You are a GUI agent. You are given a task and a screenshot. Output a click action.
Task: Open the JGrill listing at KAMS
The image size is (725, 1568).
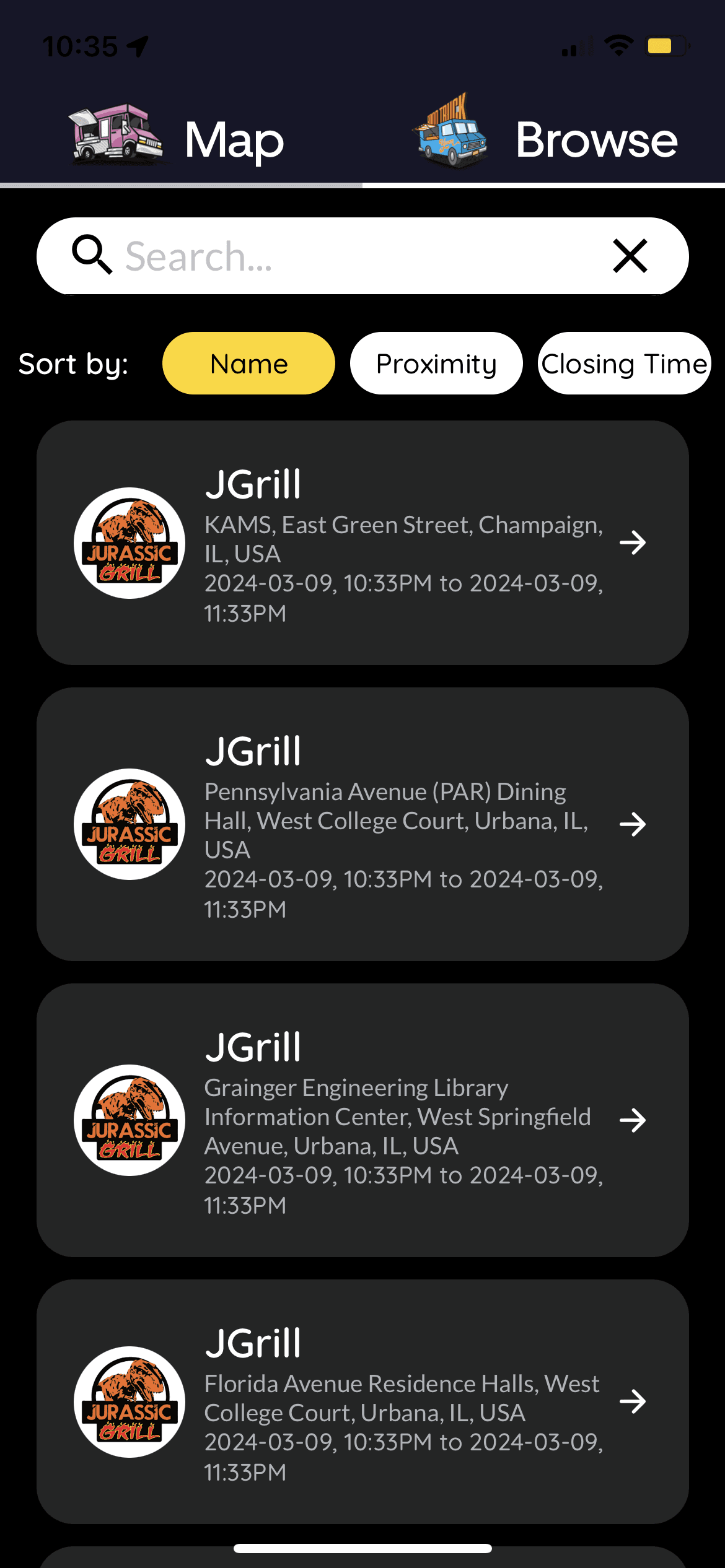pos(362,542)
